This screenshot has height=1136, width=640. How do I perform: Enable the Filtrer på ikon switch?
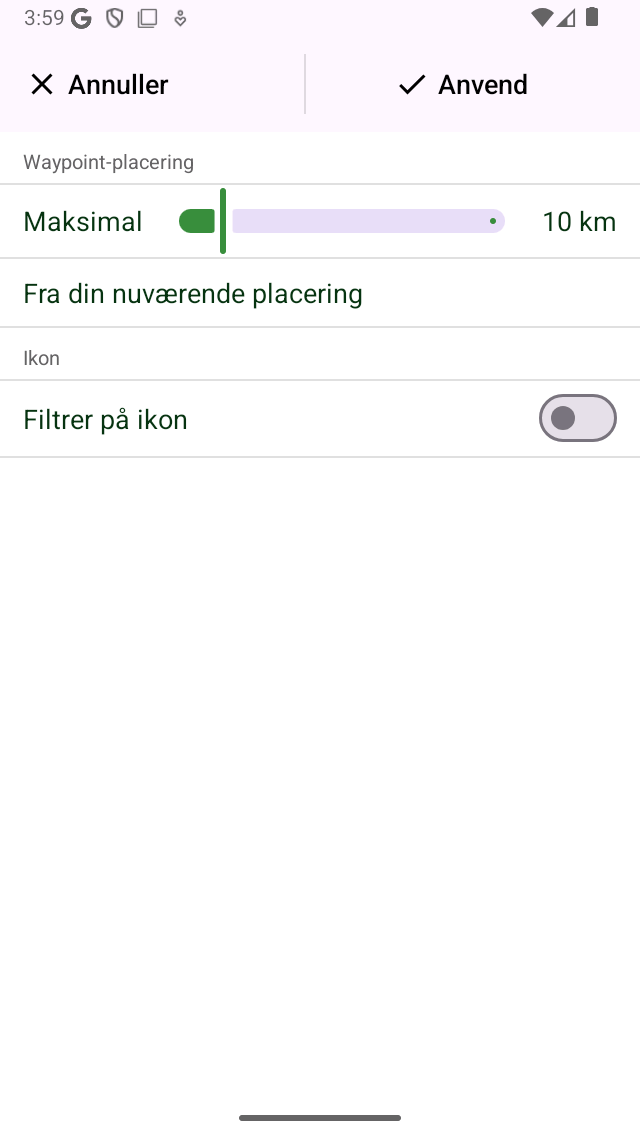(577, 419)
